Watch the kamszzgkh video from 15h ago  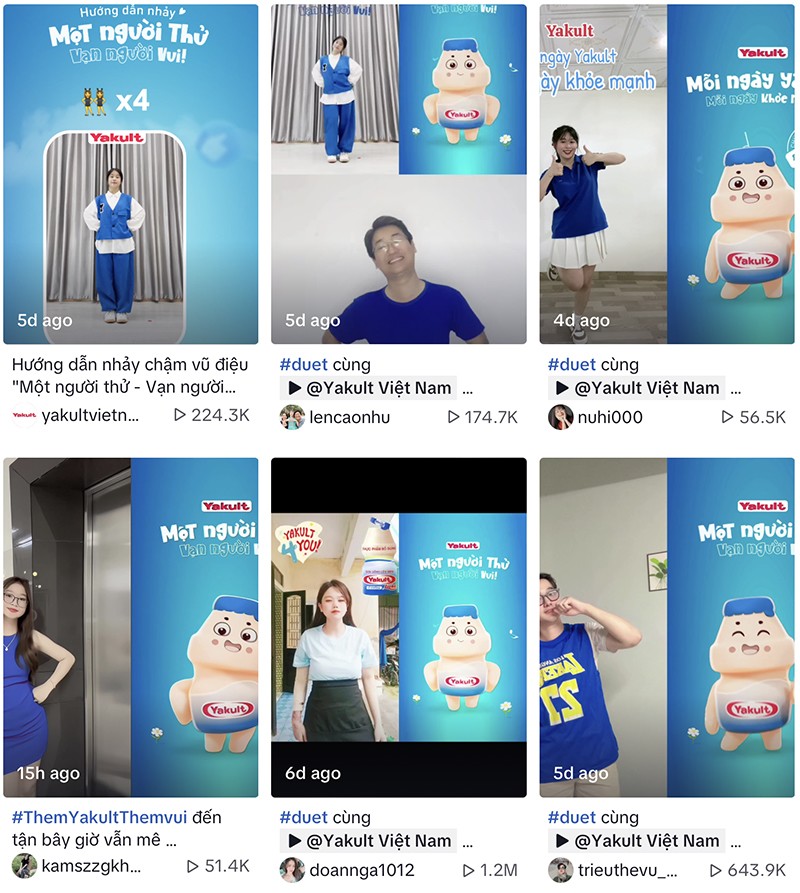coord(130,627)
